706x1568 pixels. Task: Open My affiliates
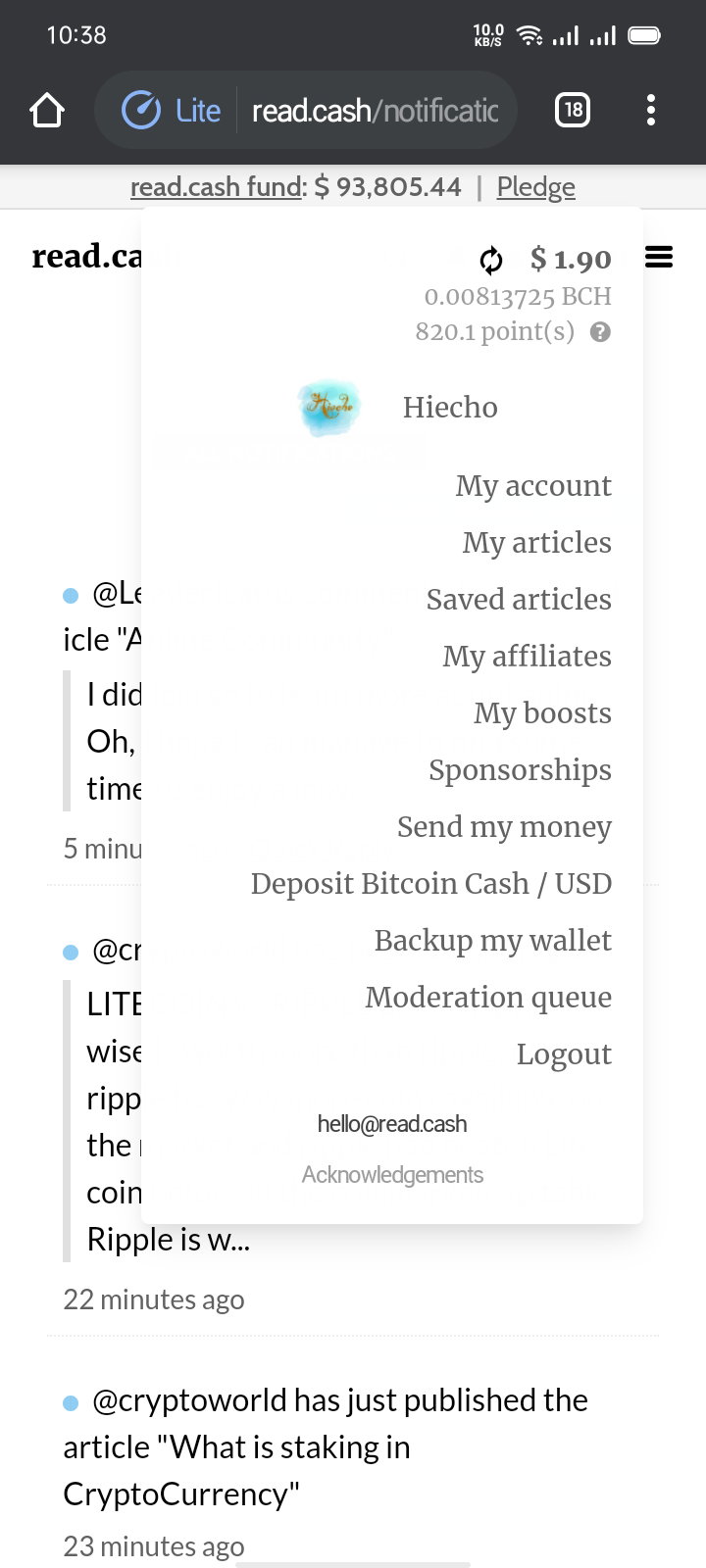[527, 656]
